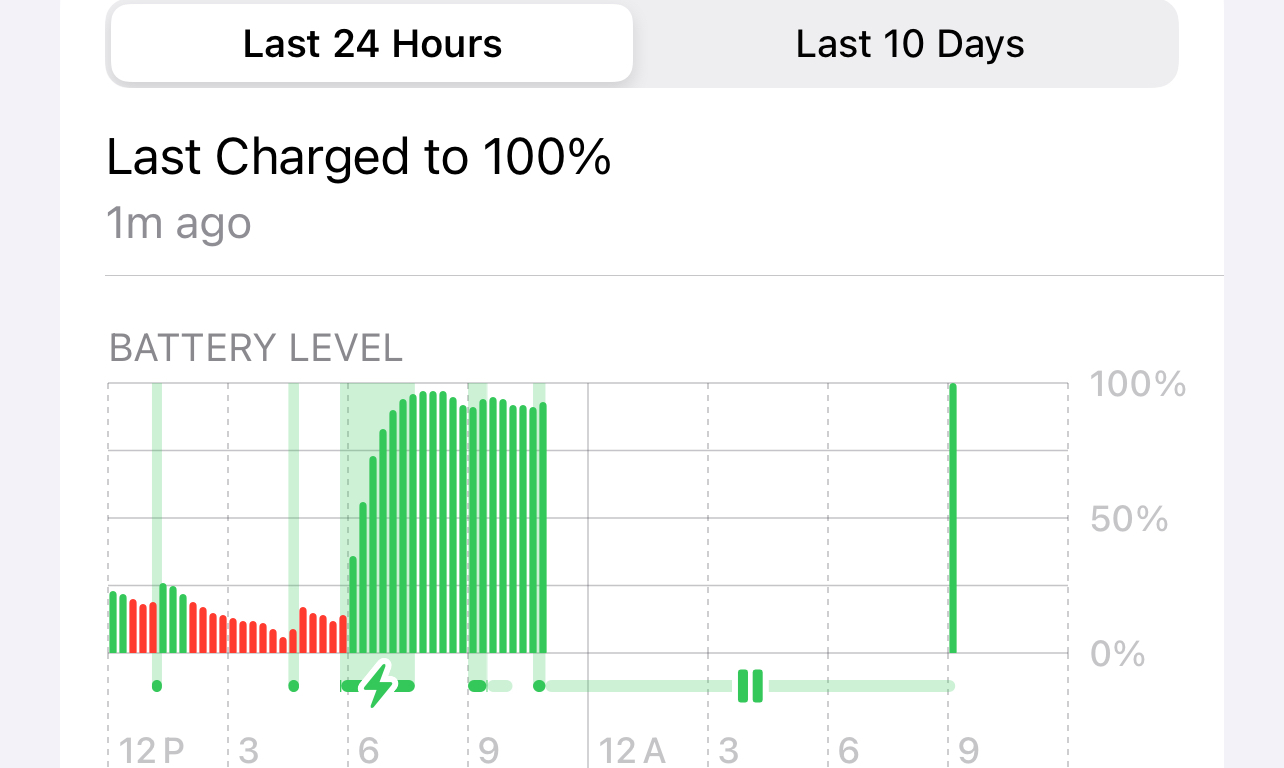
Task: Select the Last 24 Hours segment
Action: [x=372, y=44]
